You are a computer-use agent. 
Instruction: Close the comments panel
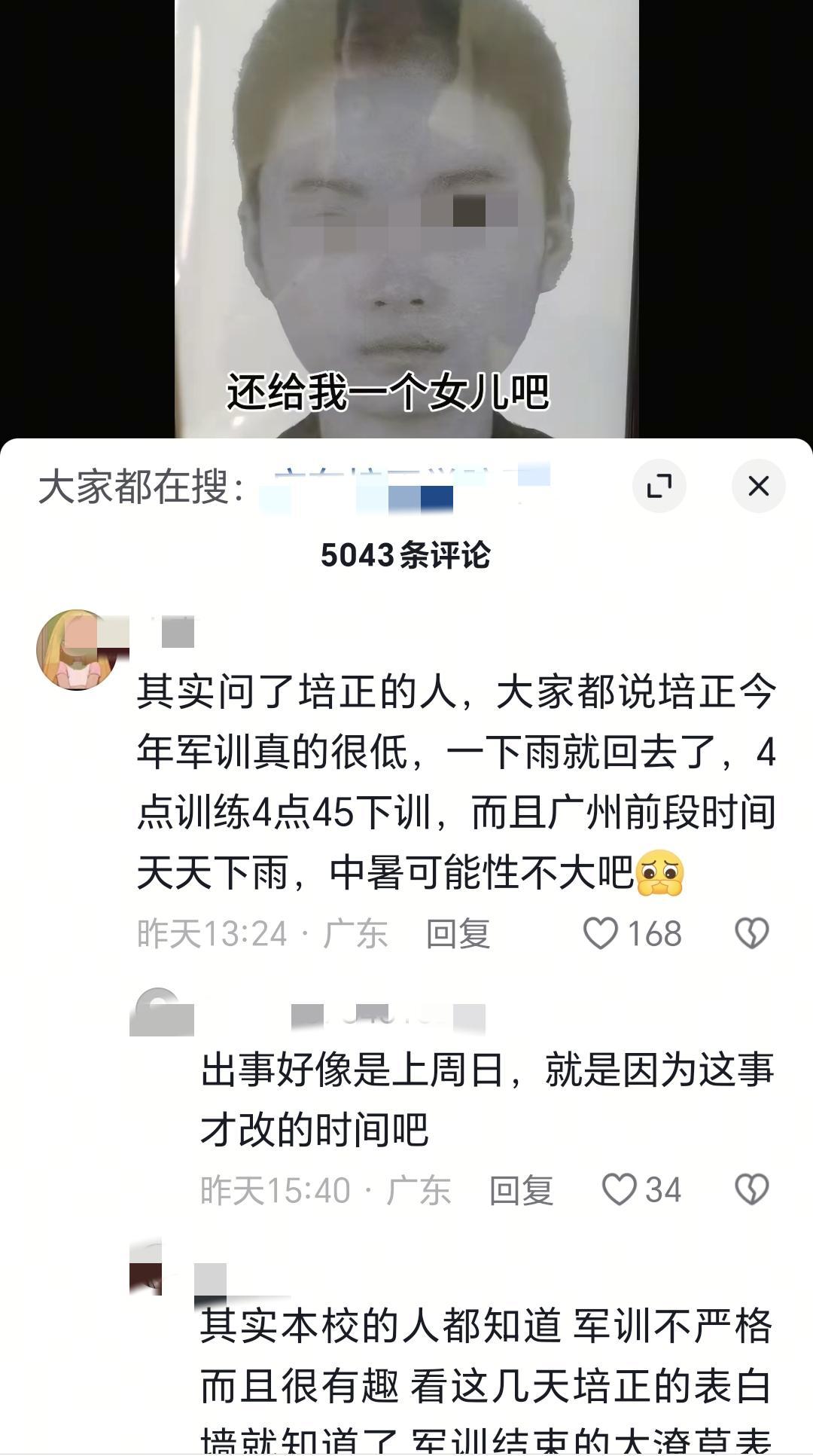click(758, 486)
